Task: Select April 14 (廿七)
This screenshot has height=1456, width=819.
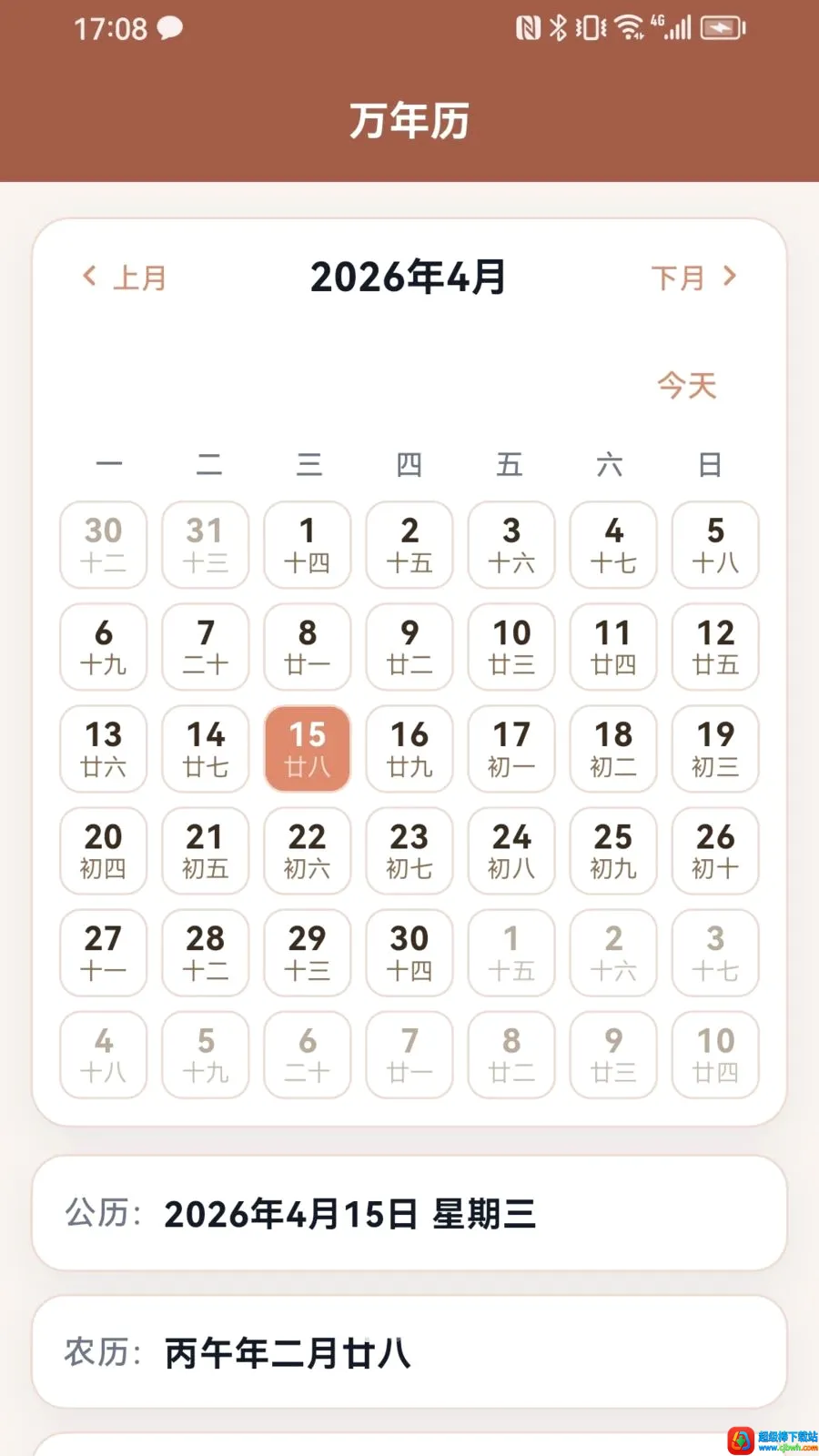Action: 206,749
